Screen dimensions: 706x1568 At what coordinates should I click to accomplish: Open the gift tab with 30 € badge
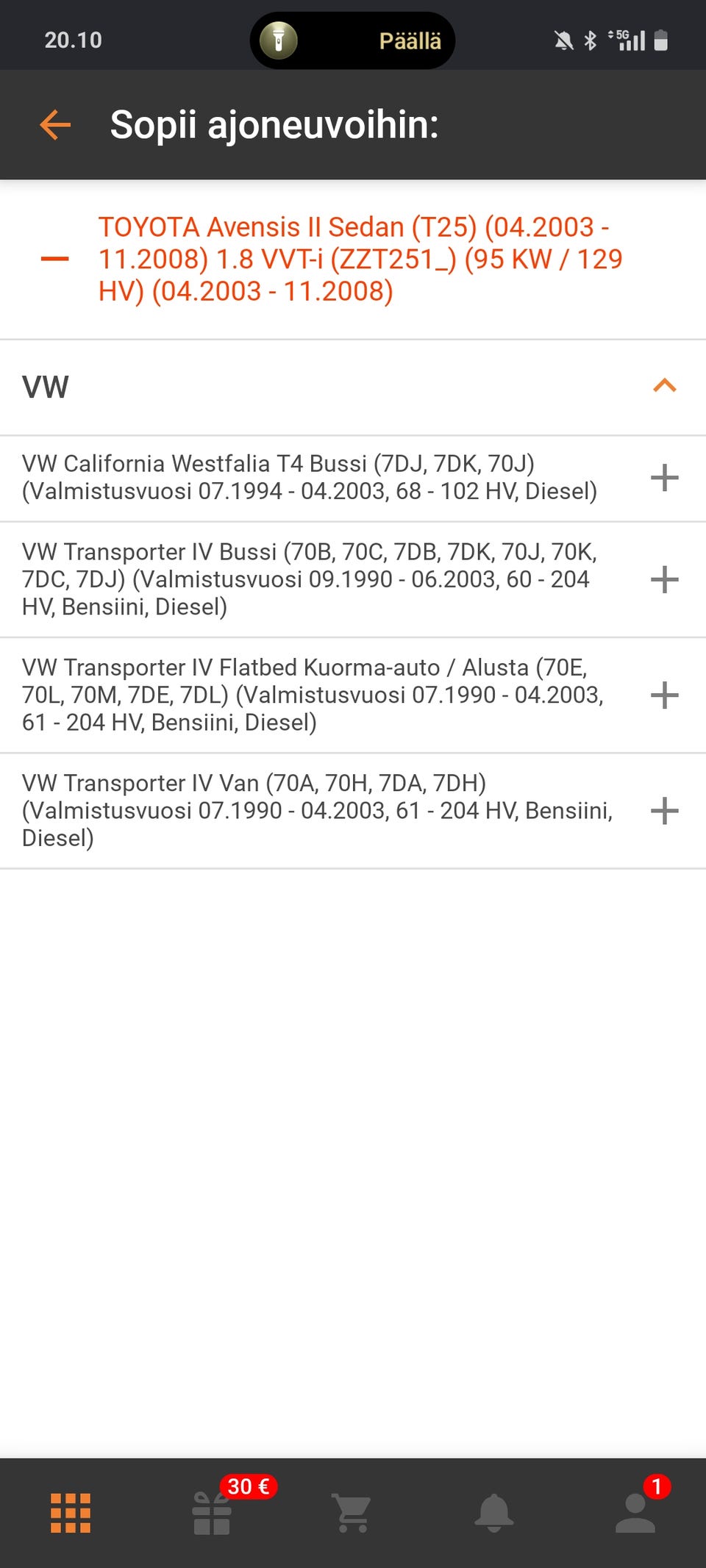pyautogui.click(x=212, y=1513)
